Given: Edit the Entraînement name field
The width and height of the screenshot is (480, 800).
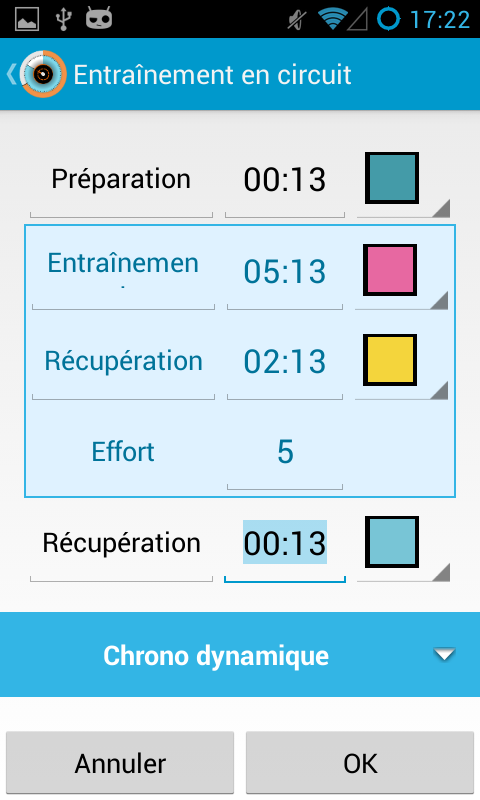Looking at the screenshot, I should tap(123, 270).
